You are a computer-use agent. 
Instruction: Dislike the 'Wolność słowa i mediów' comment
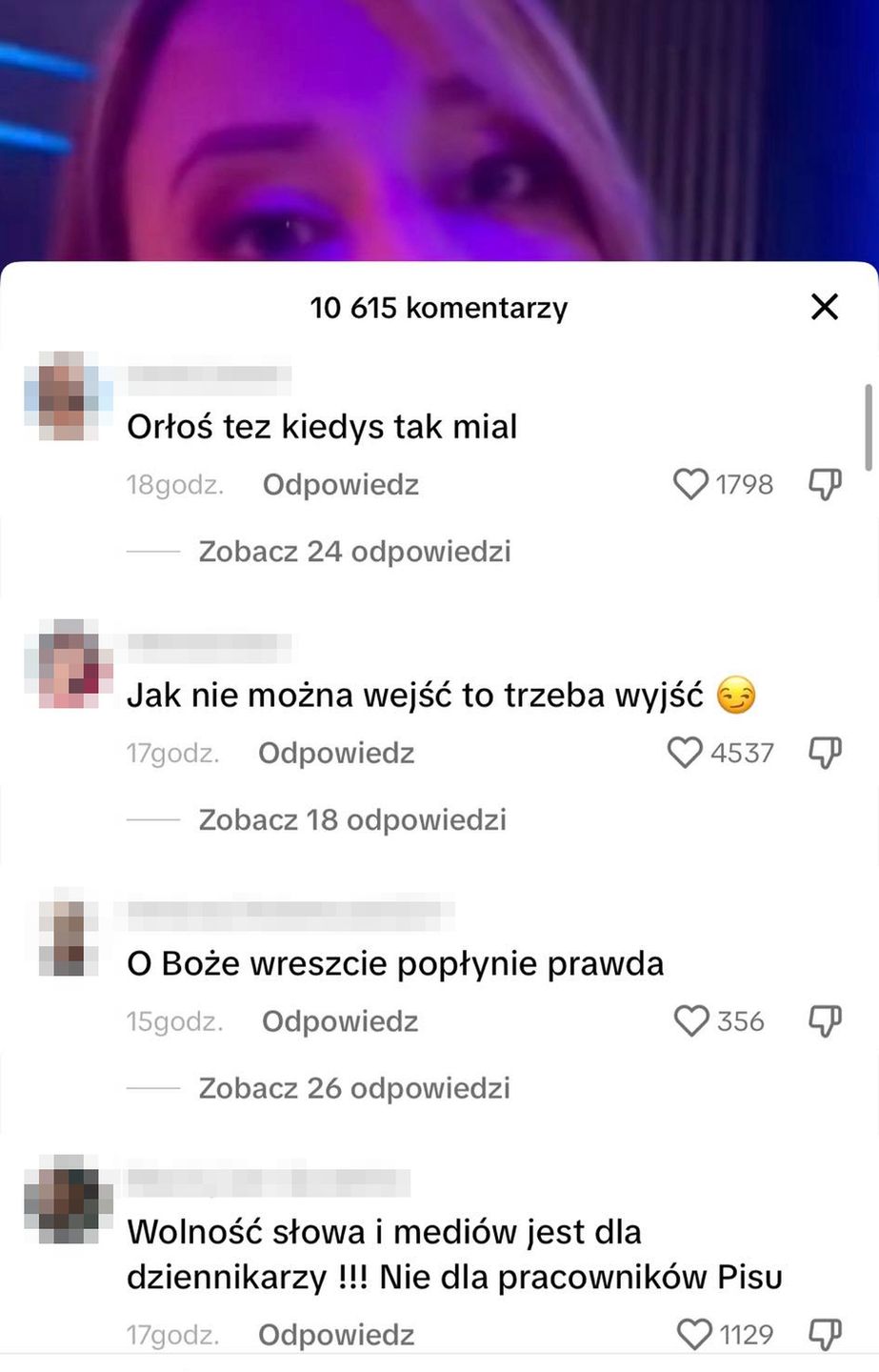coord(825,1334)
